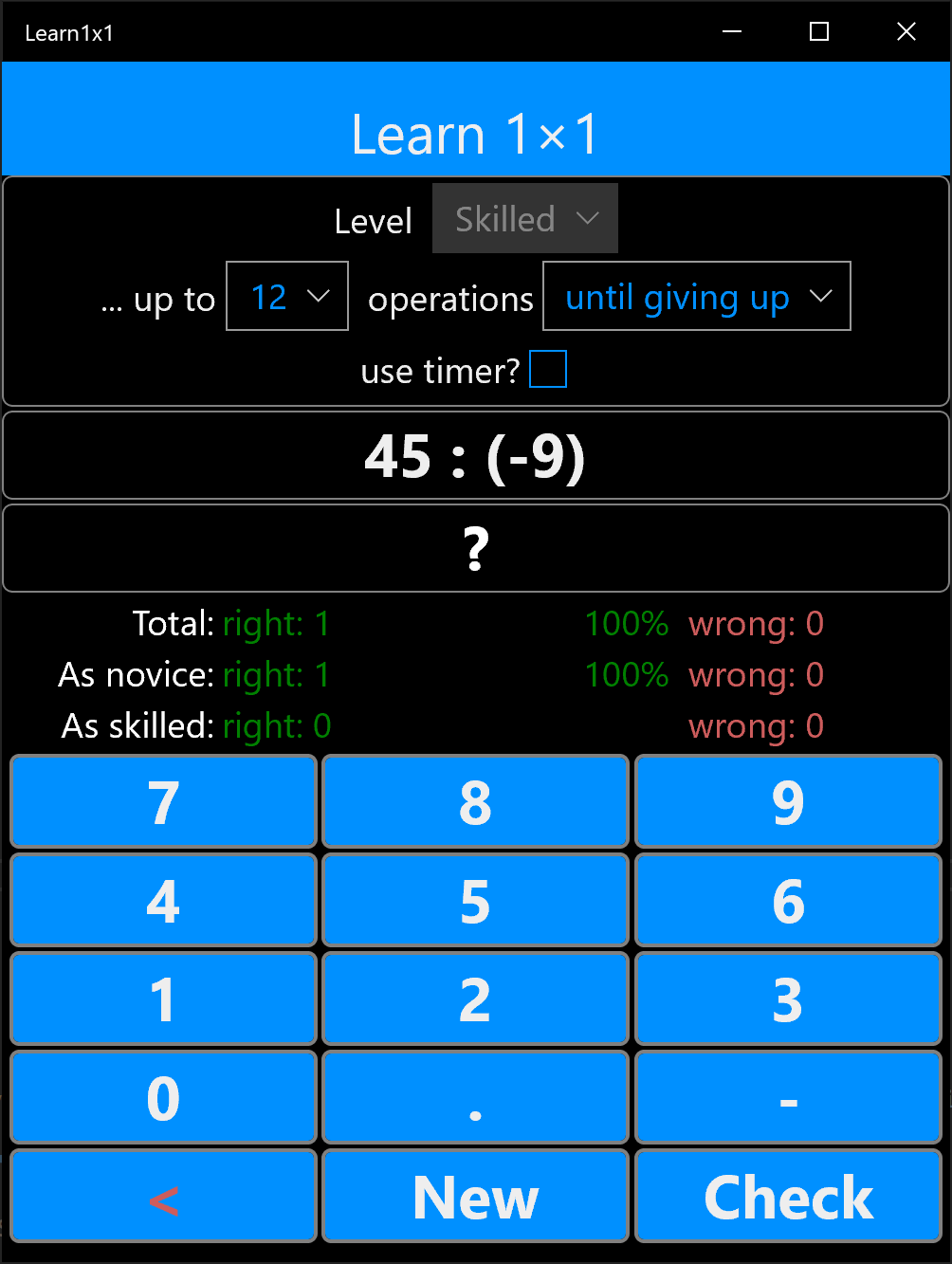Image resolution: width=952 pixels, height=1264 pixels.
Task: Generate a new problem with New
Action: [475, 1197]
